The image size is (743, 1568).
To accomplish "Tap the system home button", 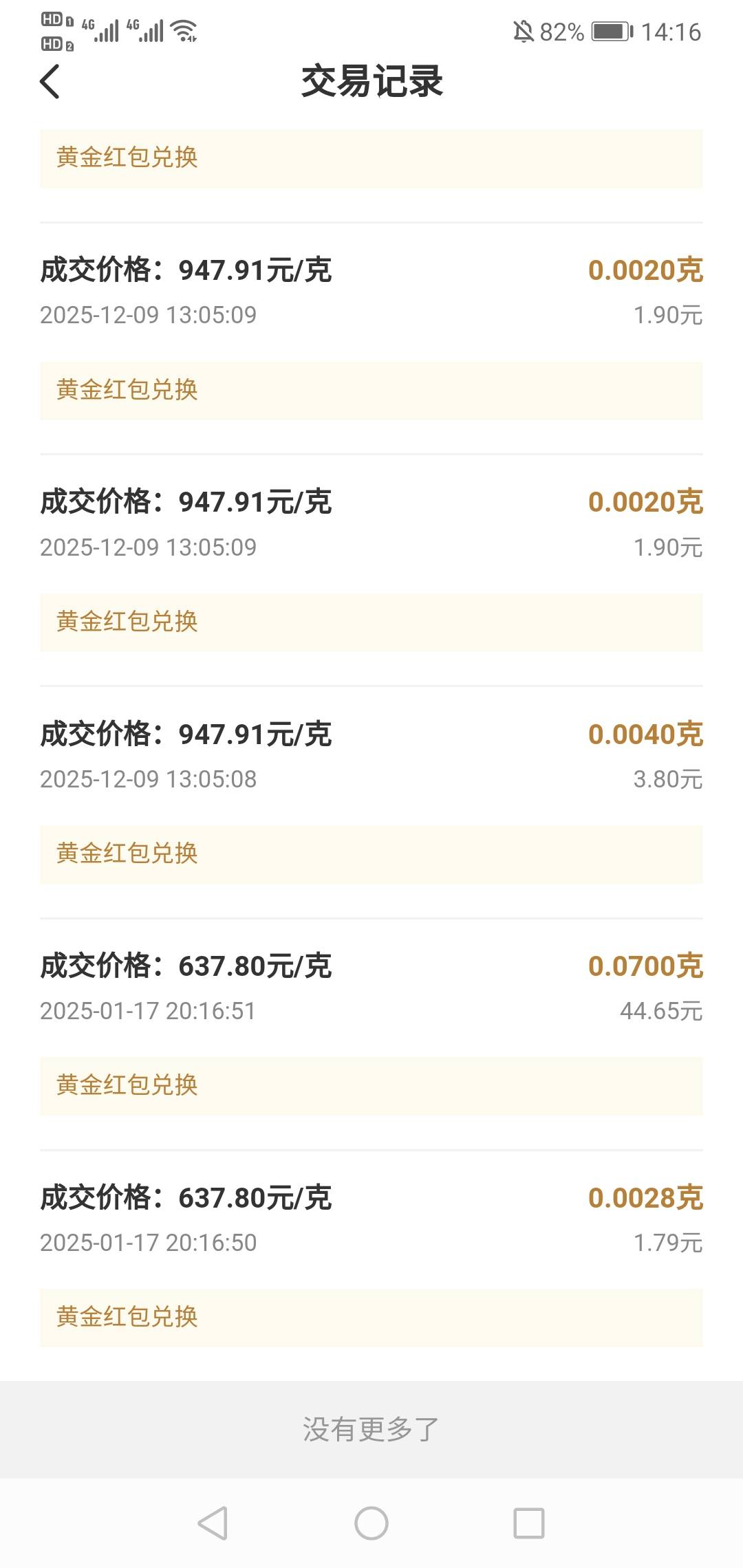I will click(371, 1523).
